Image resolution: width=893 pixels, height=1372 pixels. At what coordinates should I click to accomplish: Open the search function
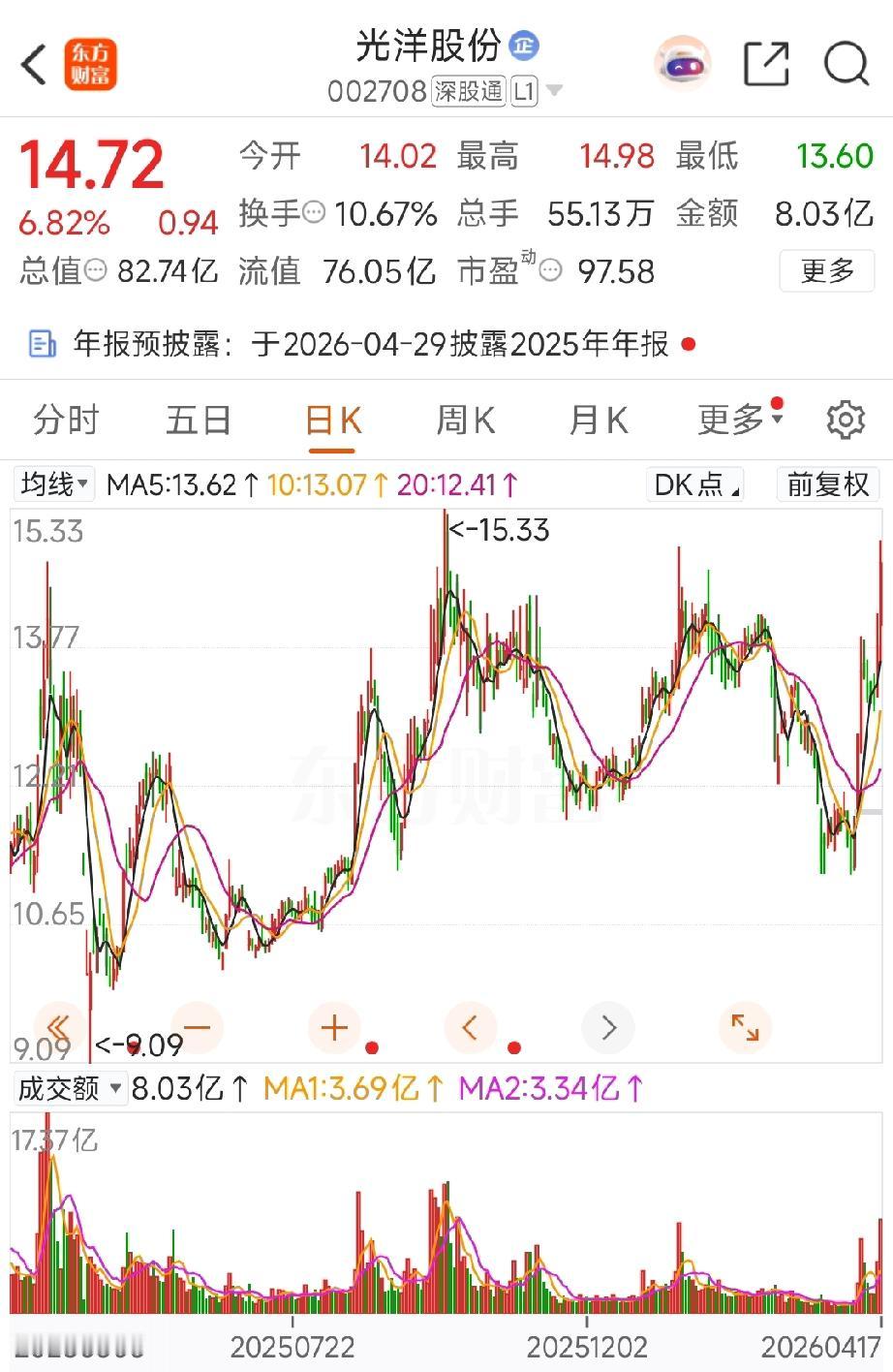click(847, 62)
